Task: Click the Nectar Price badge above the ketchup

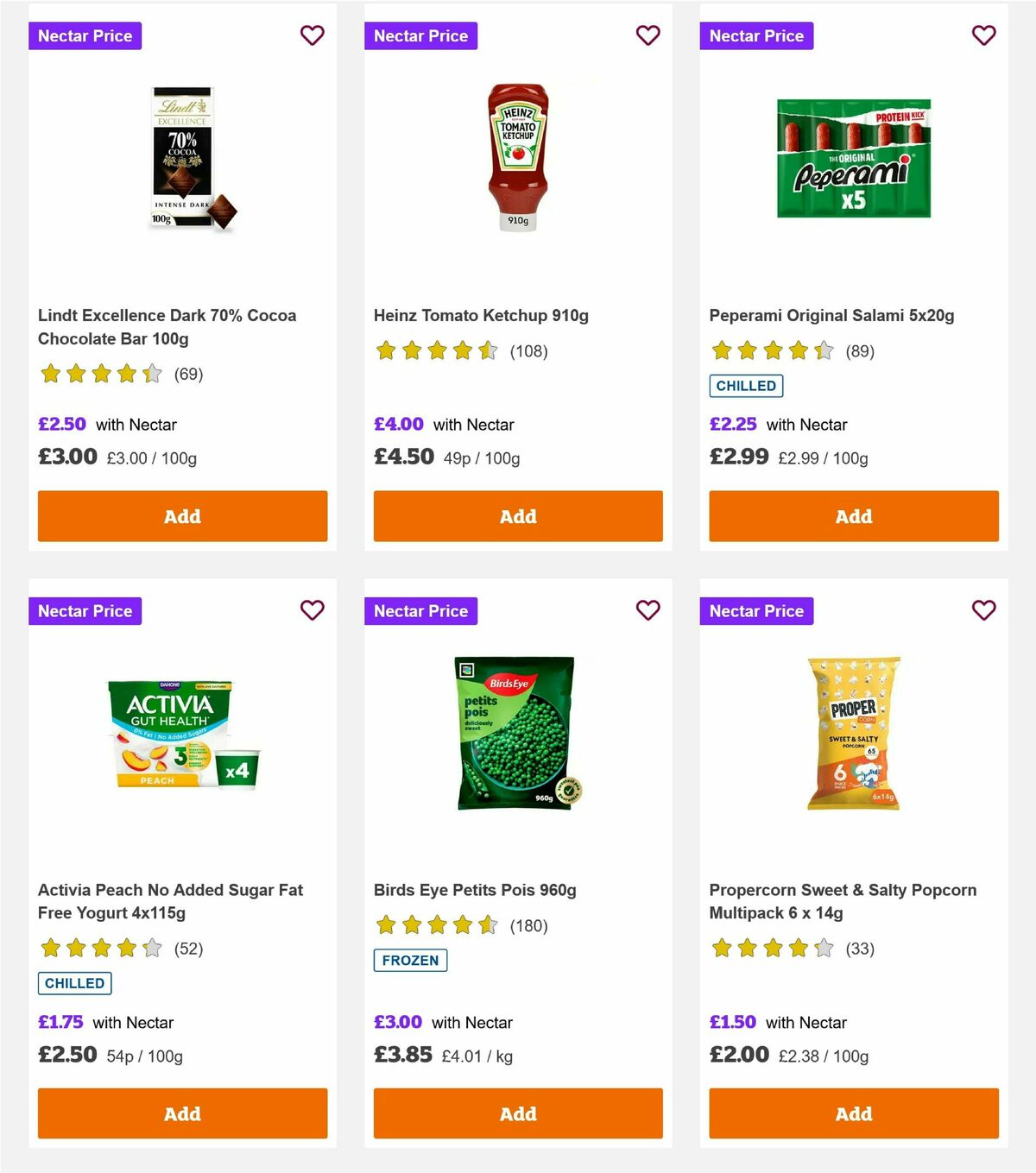Action: pyautogui.click(x=421, y=35)
